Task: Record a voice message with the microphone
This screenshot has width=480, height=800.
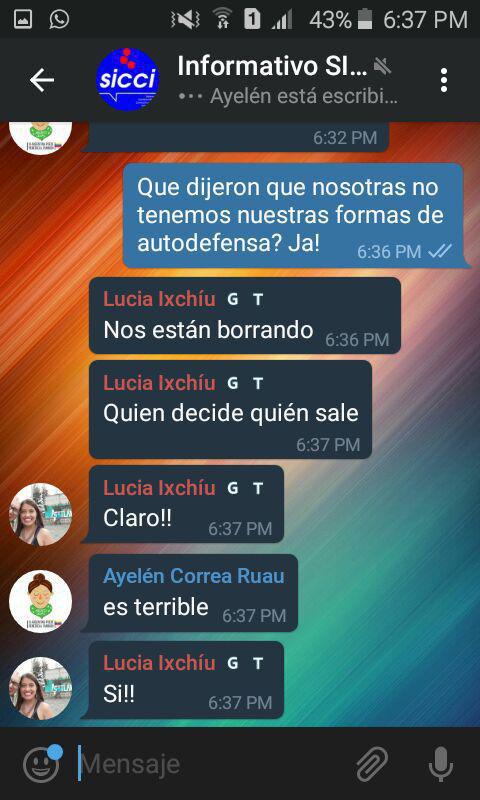Action: [441, 764]
